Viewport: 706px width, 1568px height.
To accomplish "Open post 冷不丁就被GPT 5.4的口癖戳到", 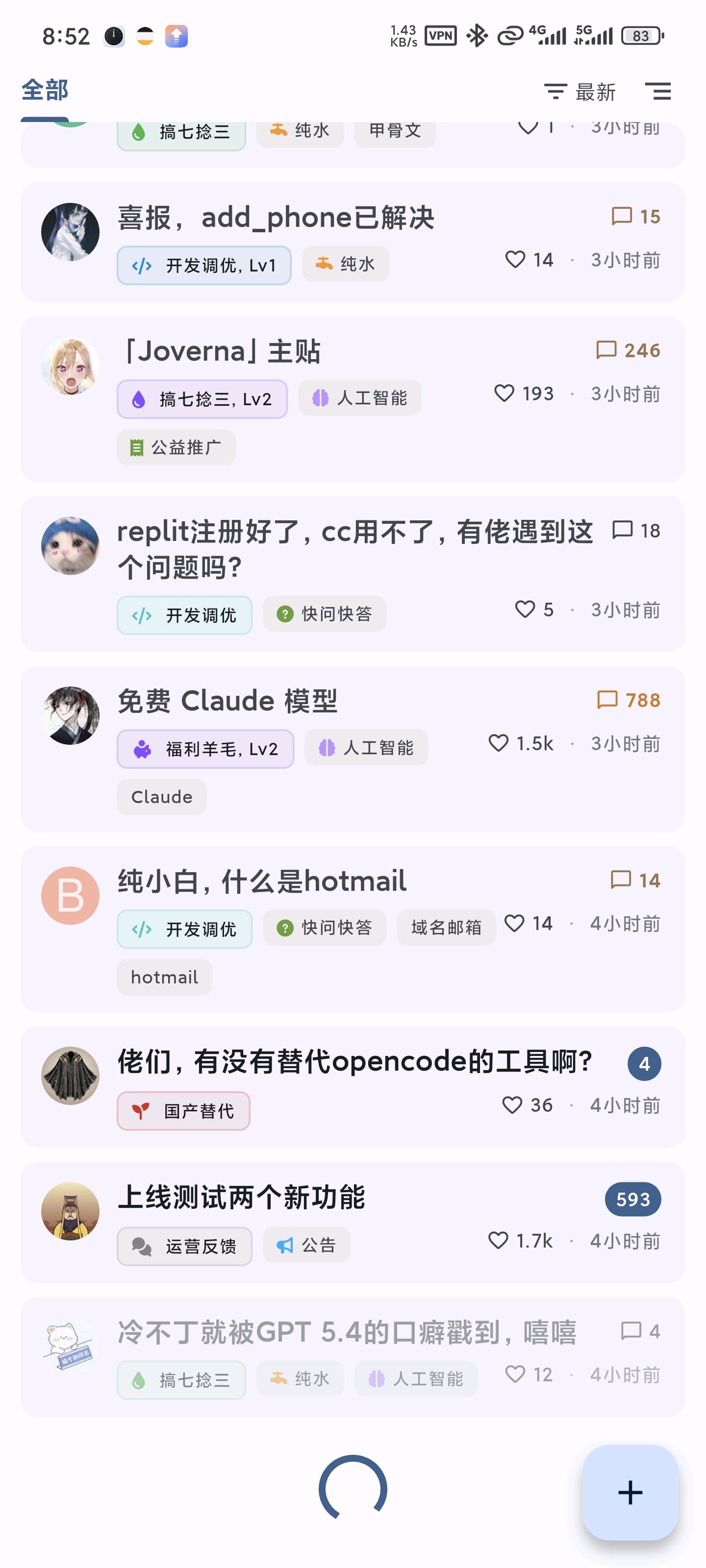I will click(x=347, y=1332).
